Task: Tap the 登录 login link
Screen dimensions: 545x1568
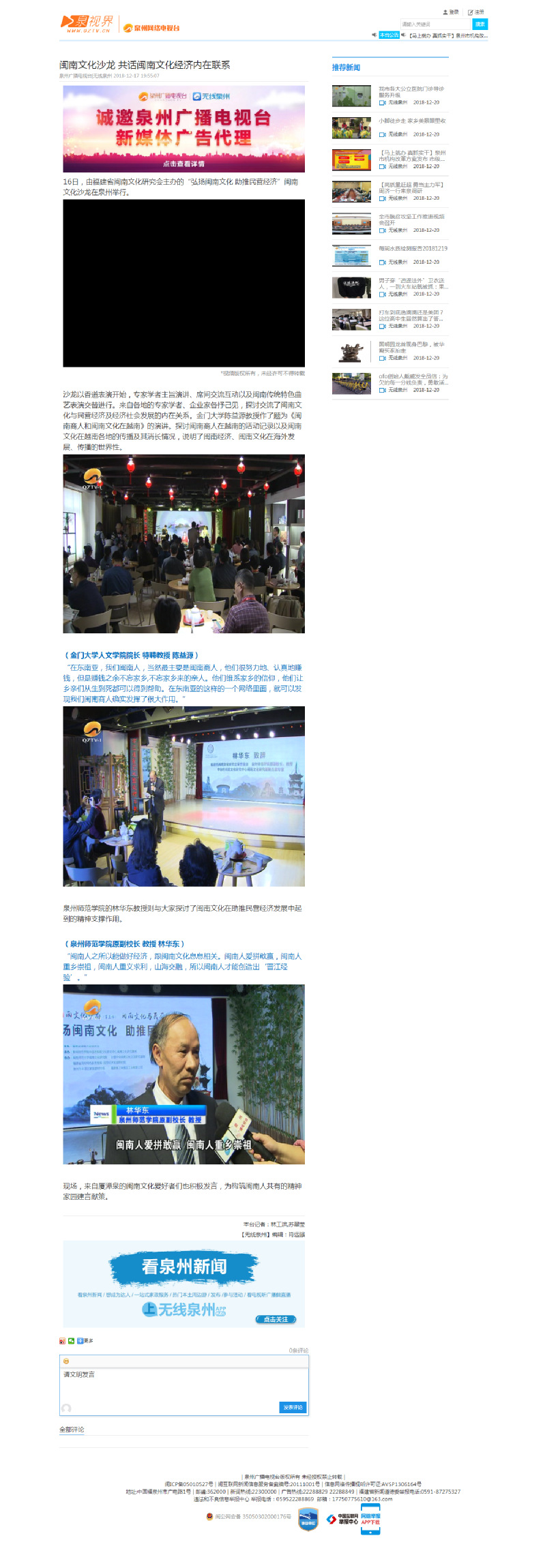Action: tap(452, 12)
